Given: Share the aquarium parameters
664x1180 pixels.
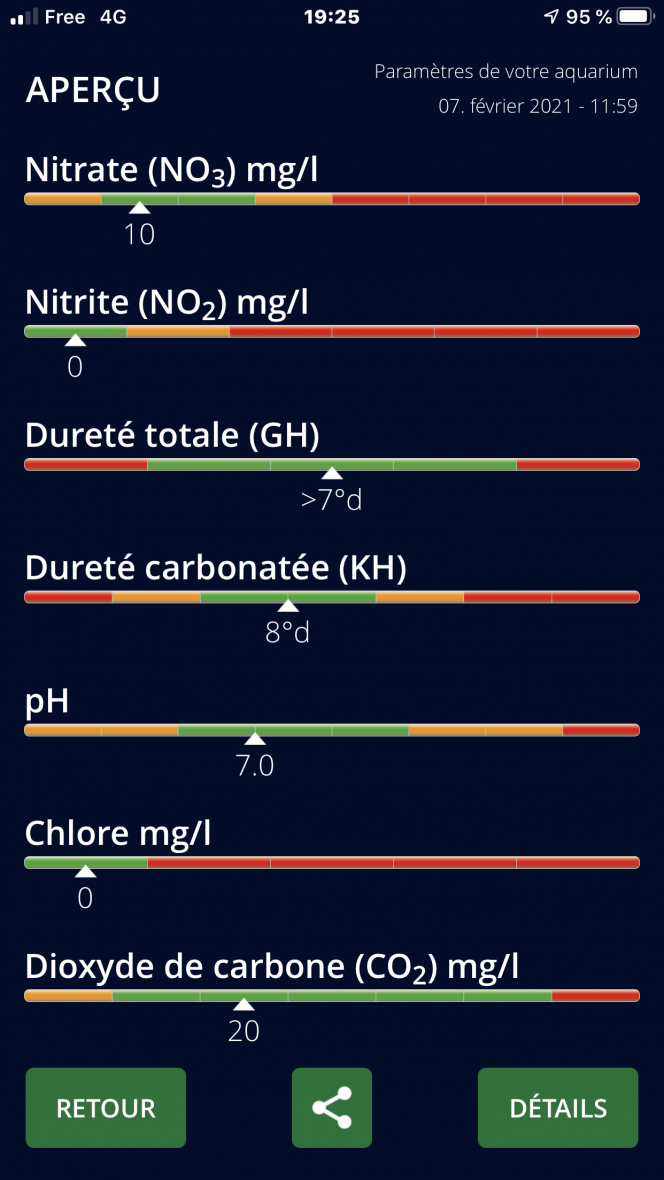Looking at the screenshot, I should pos(332,1108).
